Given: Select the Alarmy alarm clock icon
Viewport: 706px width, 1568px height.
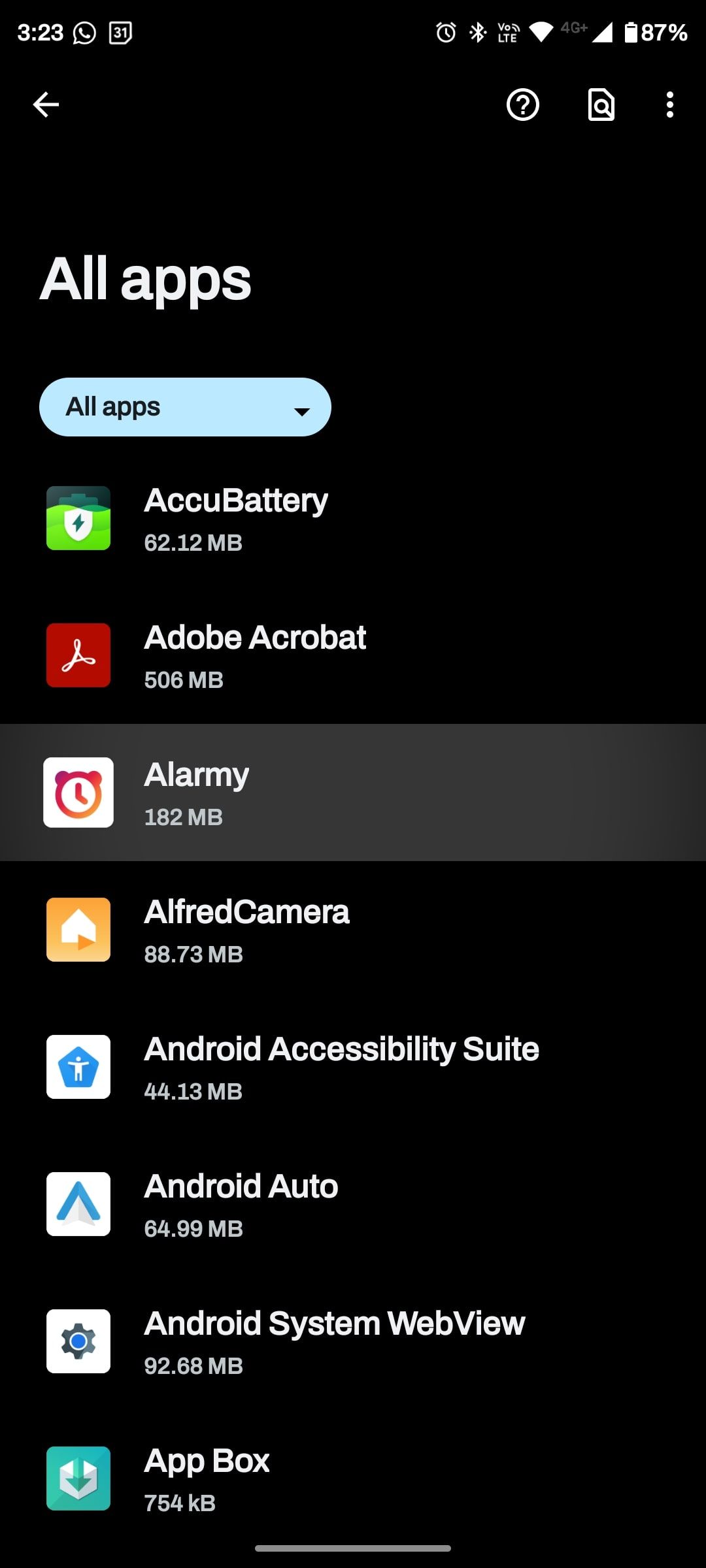Looking at the screenshot, I should click(x=78, y=792).
